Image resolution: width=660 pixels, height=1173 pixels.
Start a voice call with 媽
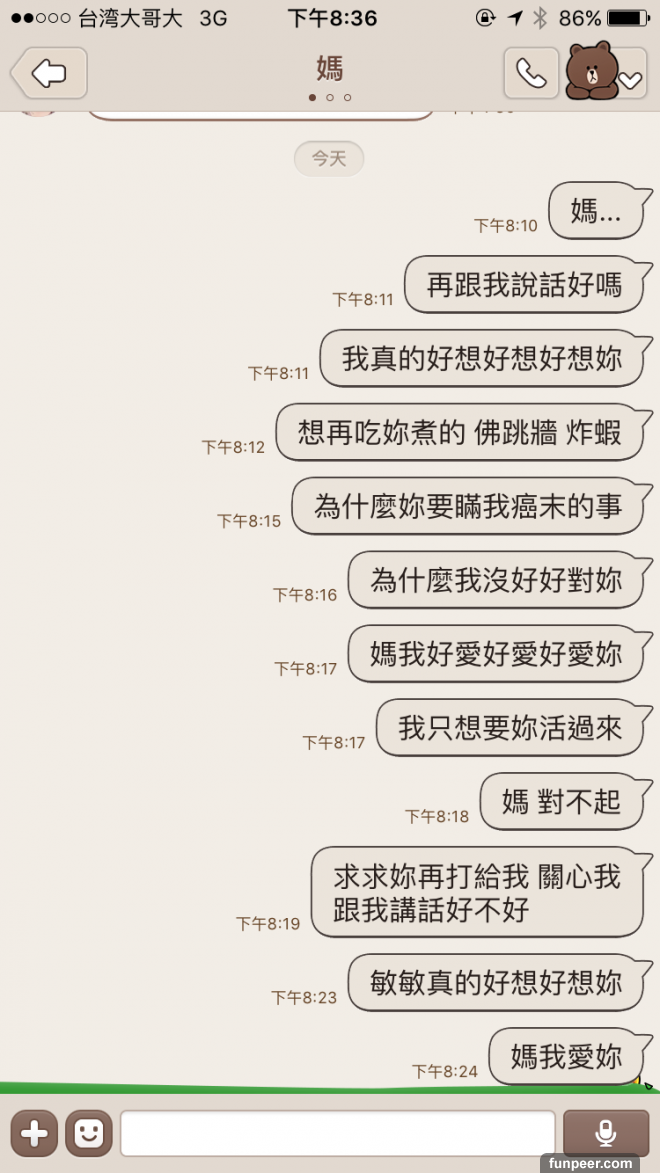(x=531, y=73)
